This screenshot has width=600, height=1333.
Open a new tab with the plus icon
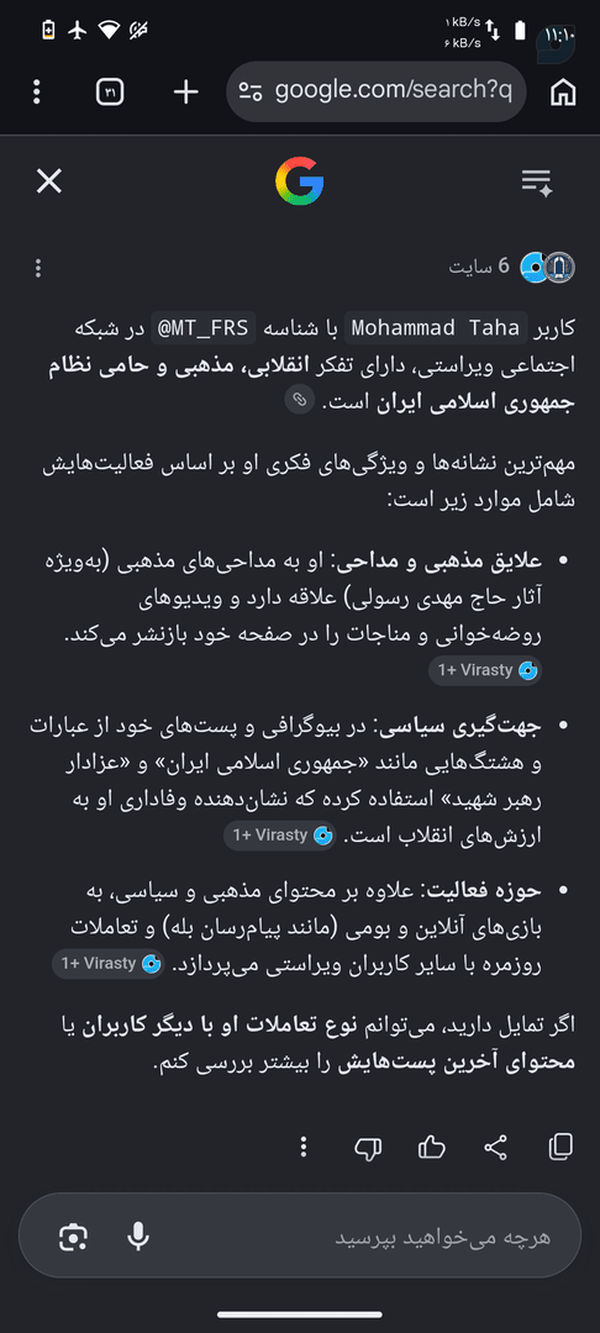(x=186, y=92)
